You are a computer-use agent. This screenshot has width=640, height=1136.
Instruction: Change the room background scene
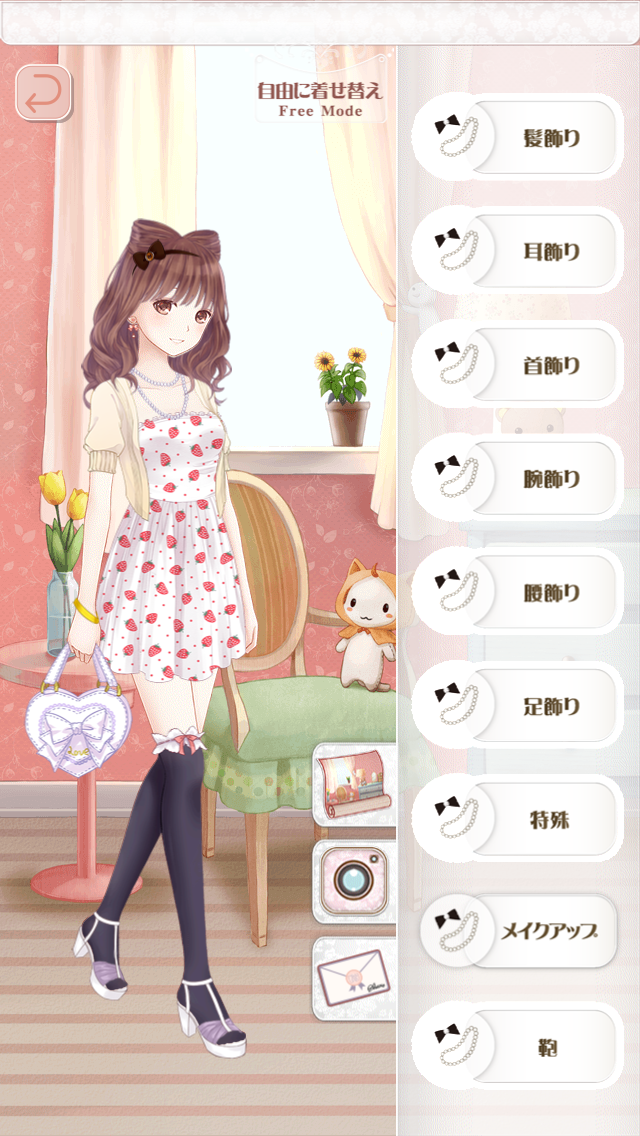pyautogui.click(x=355, y=784)
